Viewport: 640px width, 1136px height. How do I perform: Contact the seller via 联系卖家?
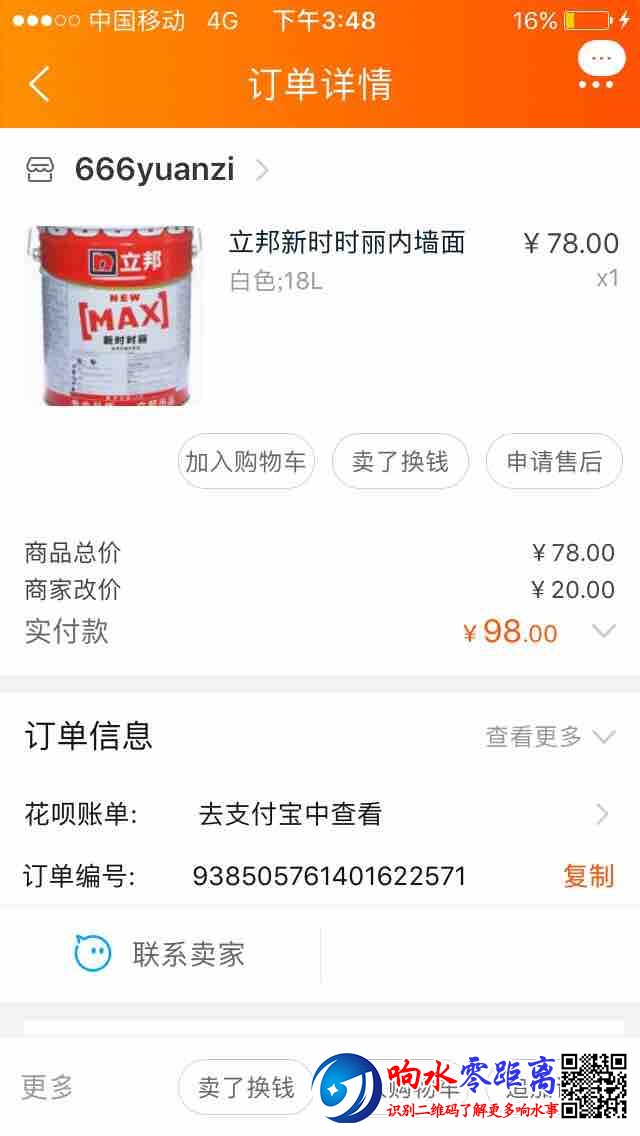[x=162, y=954]
